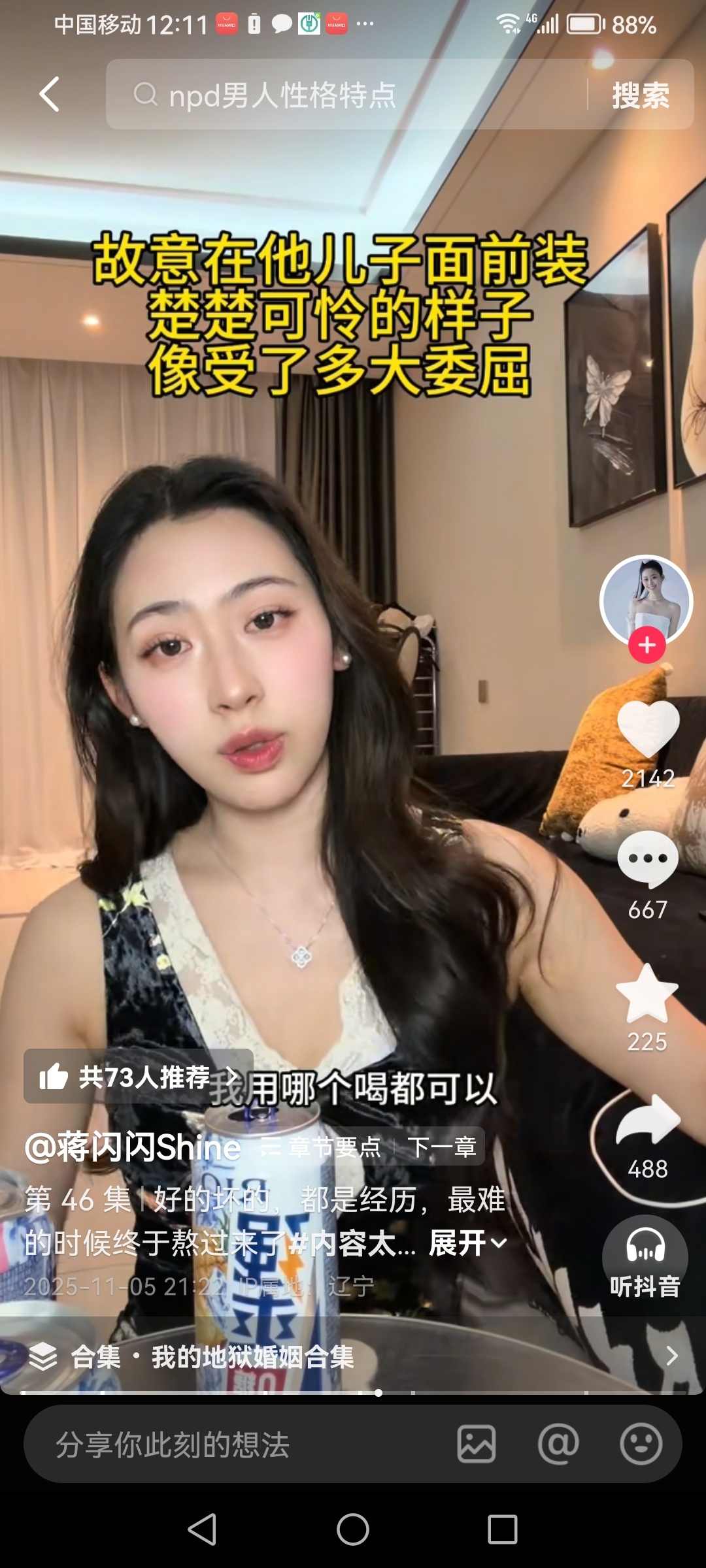Open the comments with 667 replies

648,859
